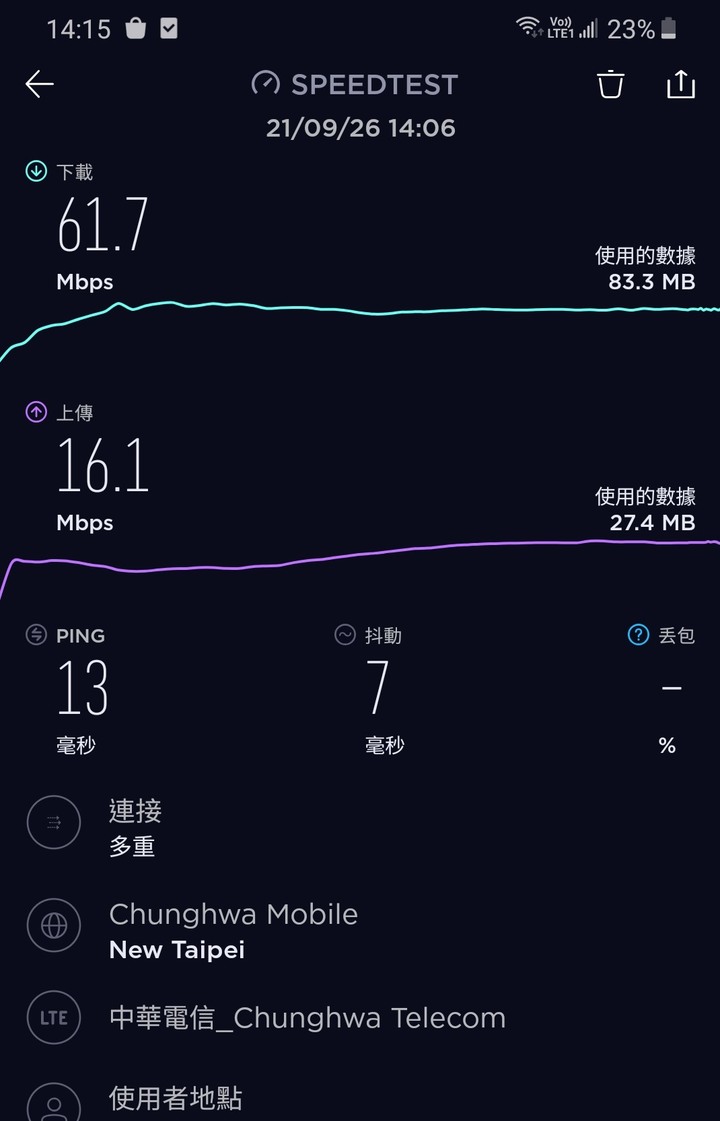Tap the LTE network badge icon

click(x=53, y=1017)
